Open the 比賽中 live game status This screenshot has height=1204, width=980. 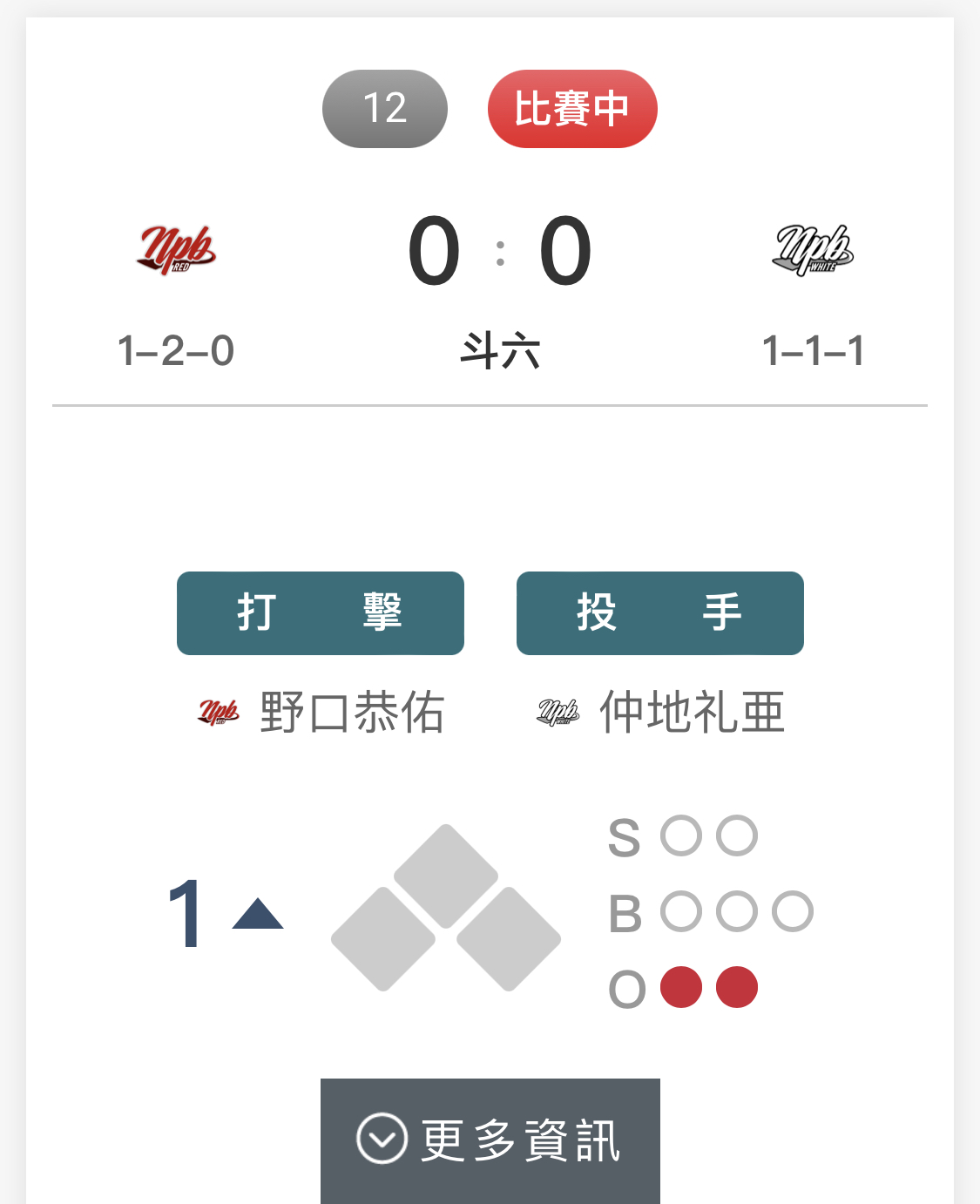(x=571, y=109)
